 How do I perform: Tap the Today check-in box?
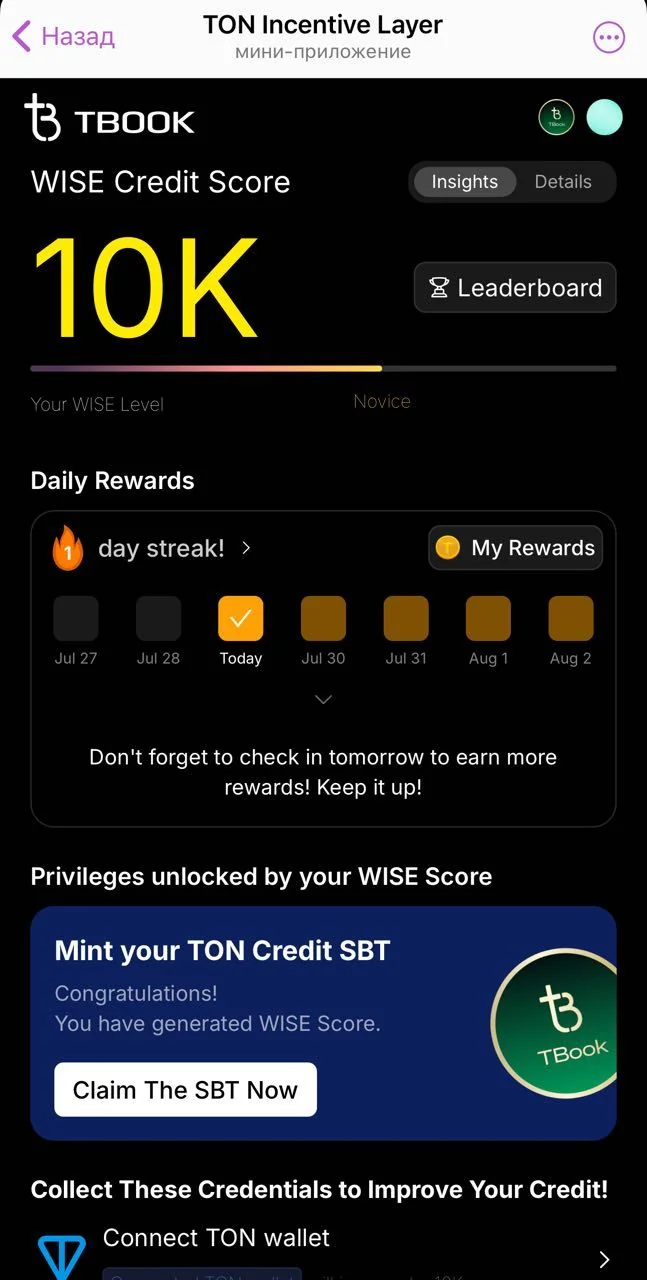tap(241, 619)
